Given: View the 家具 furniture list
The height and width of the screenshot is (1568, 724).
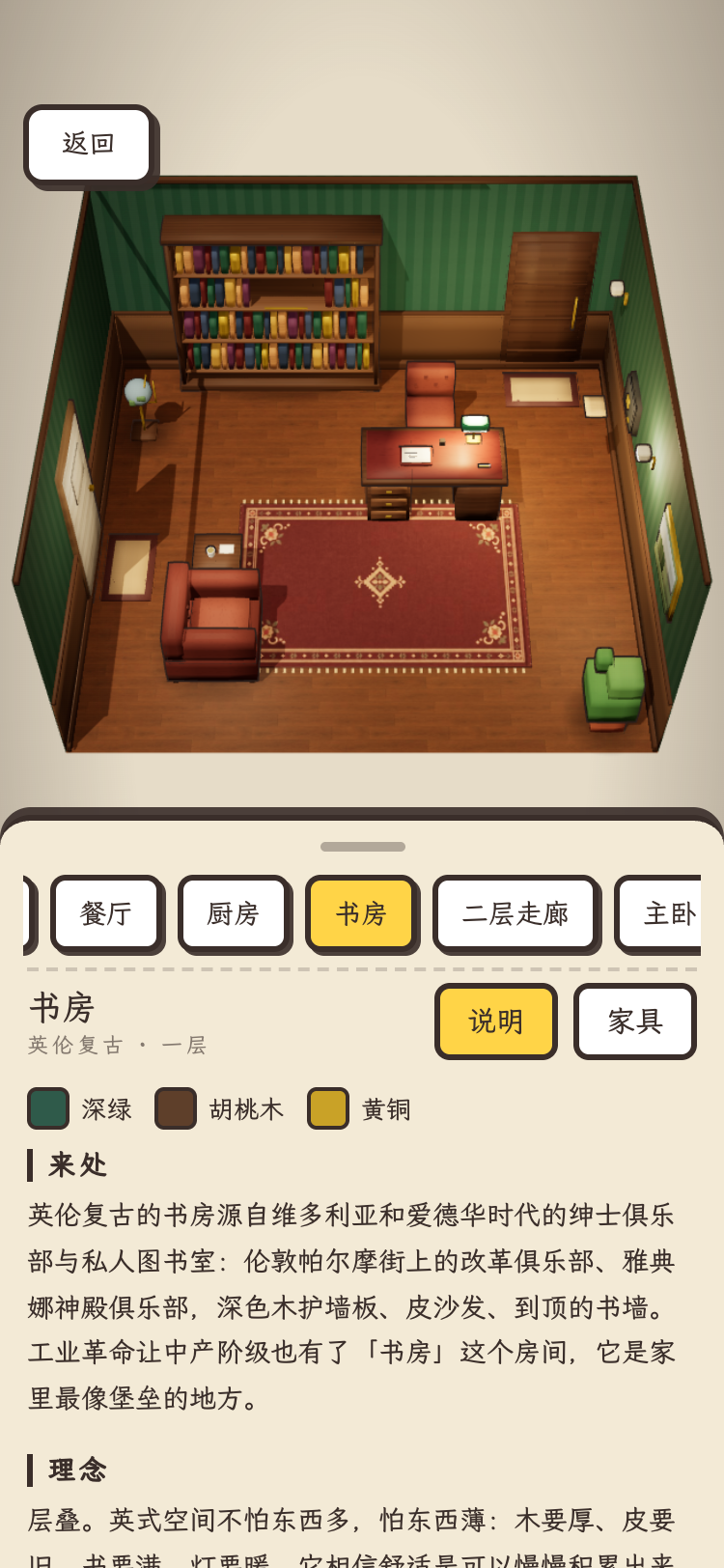Looking at the screenshot, I should 635,1021.
